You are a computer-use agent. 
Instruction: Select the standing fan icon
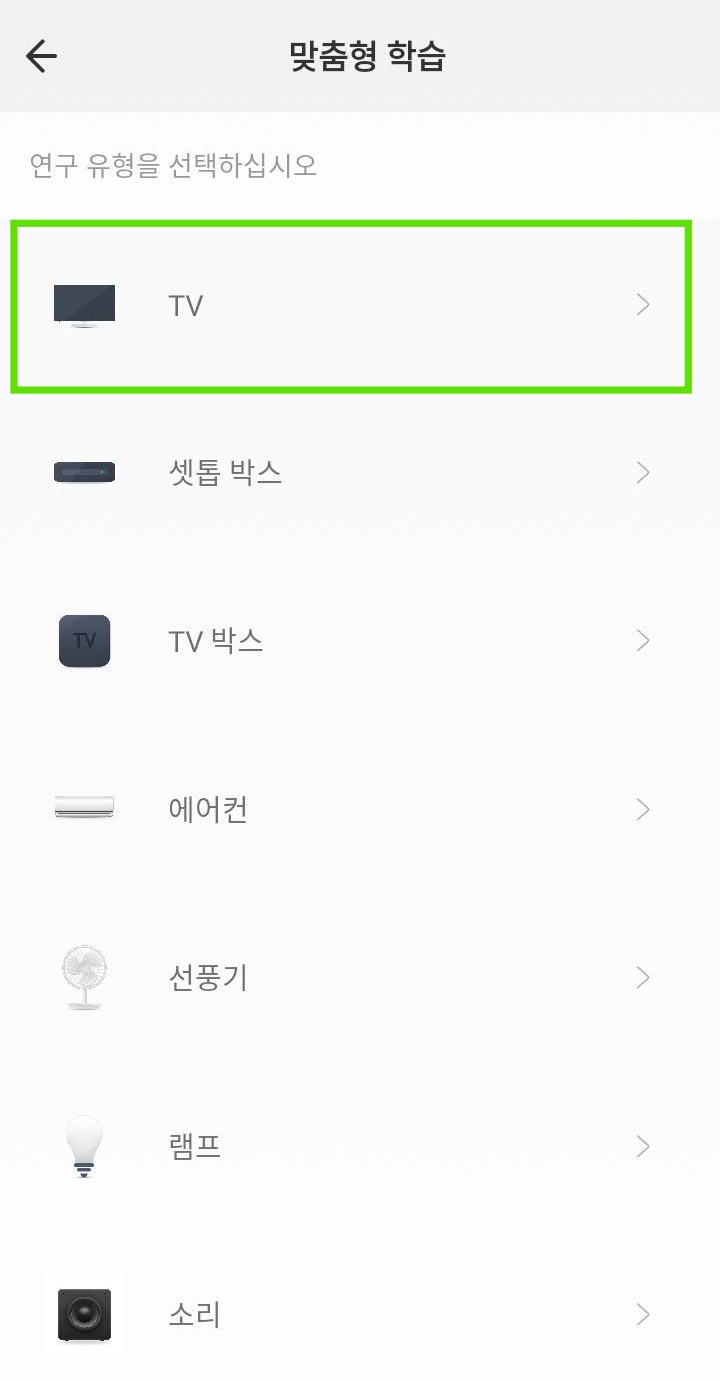coord(83,977)
